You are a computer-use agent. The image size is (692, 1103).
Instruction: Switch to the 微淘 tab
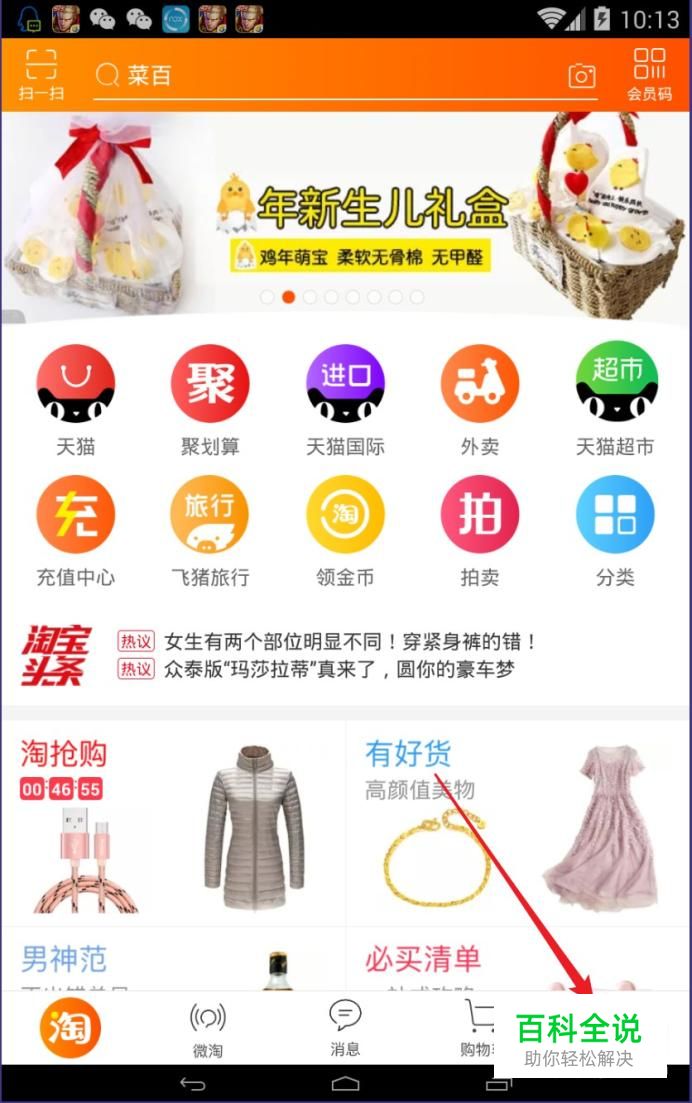(208, 1028)
